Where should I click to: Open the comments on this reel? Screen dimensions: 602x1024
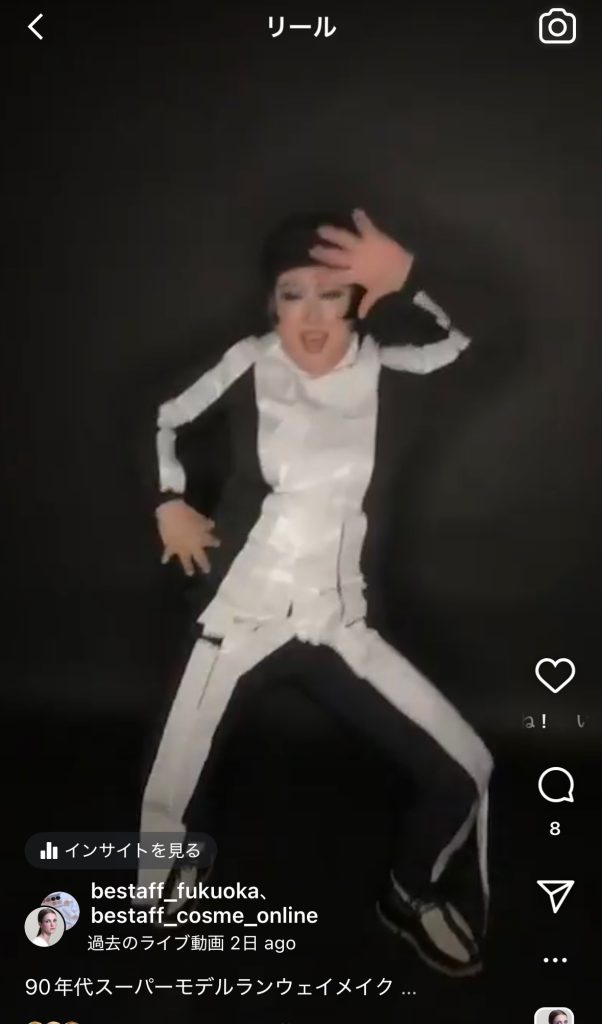(x=555, y=786)
